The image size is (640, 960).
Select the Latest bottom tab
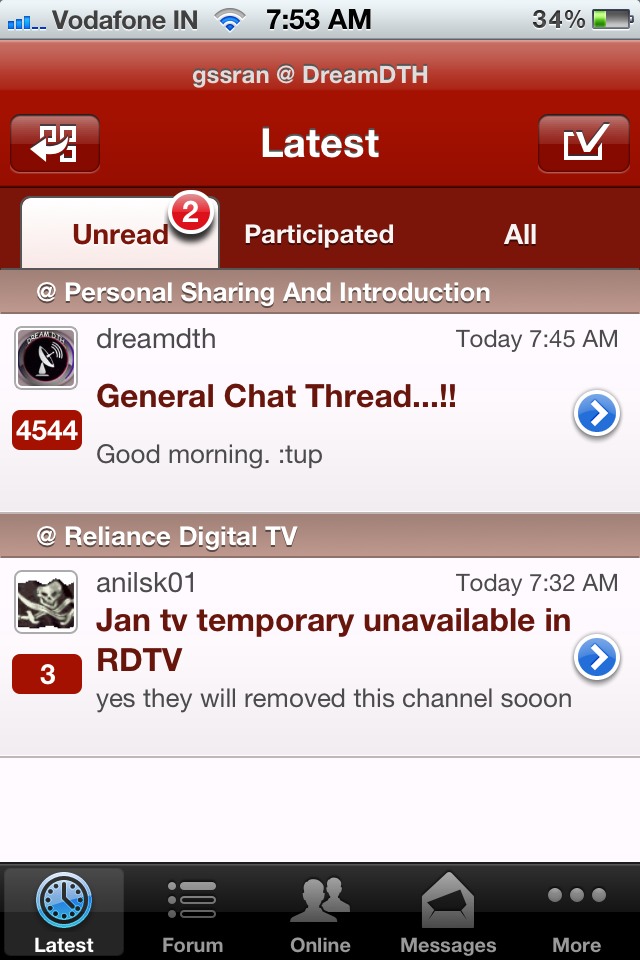64,912
